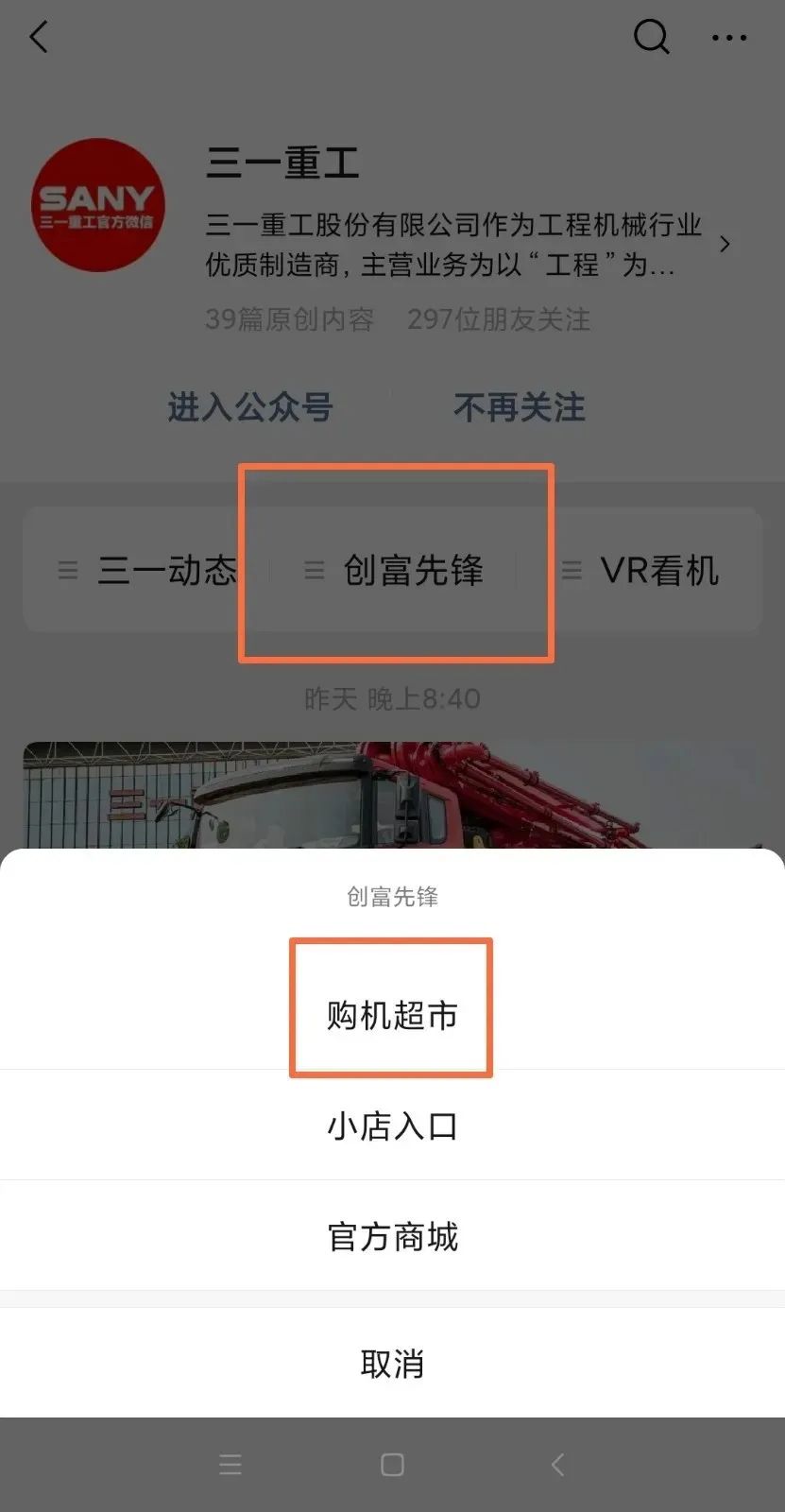Open 小店入口 option
The height and width of the screenshot is (1512, 785).
coord(392,1125)
